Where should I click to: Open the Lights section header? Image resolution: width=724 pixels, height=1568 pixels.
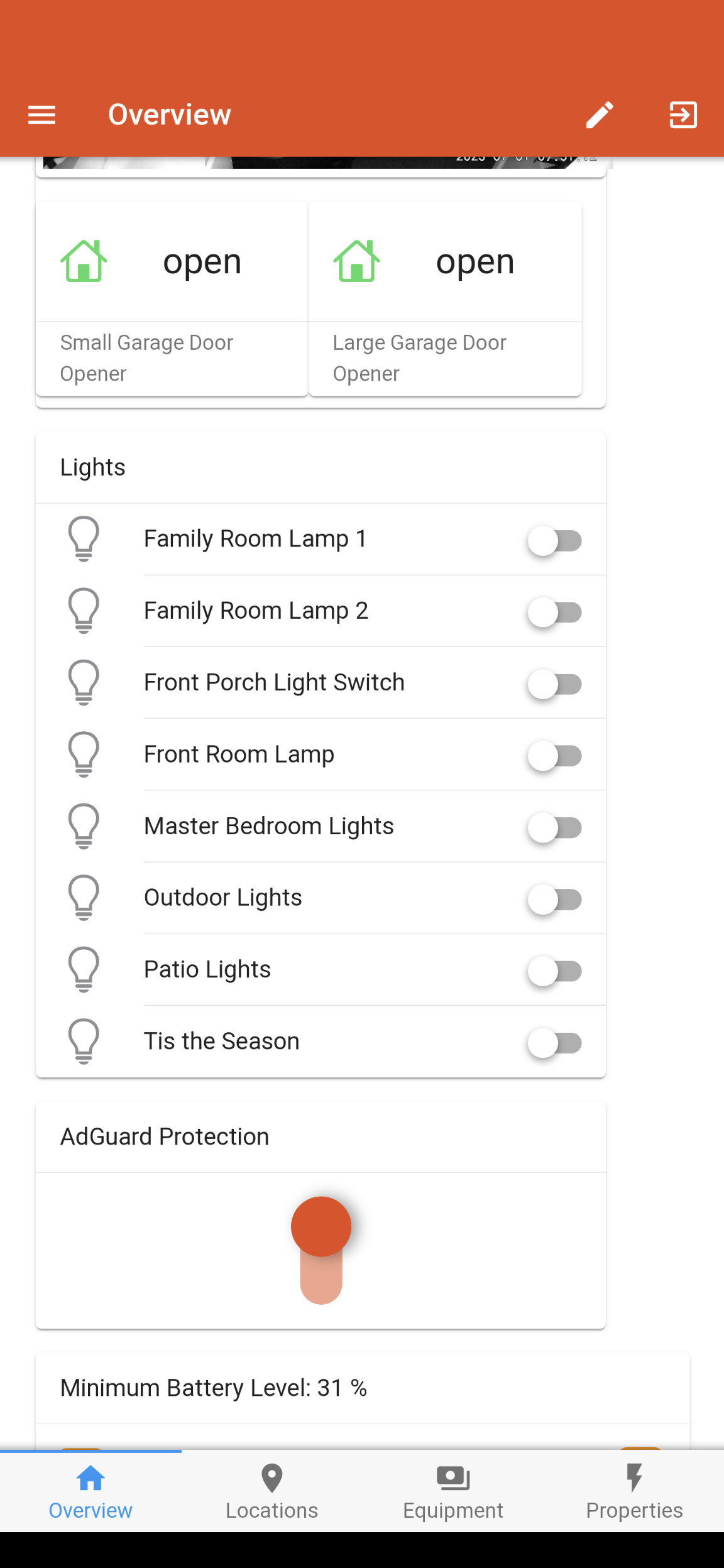(93, 467)
